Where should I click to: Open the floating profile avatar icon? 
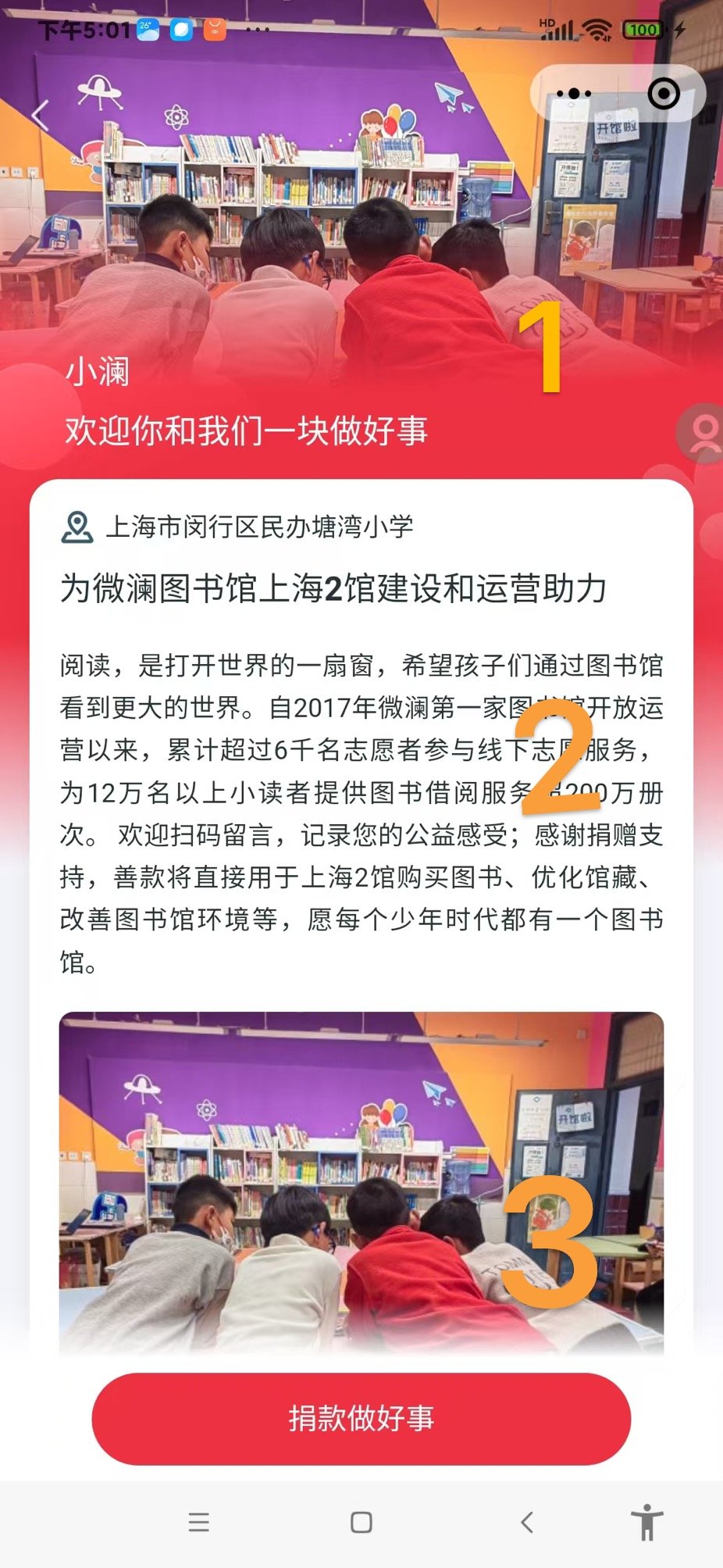pos(704,432)
